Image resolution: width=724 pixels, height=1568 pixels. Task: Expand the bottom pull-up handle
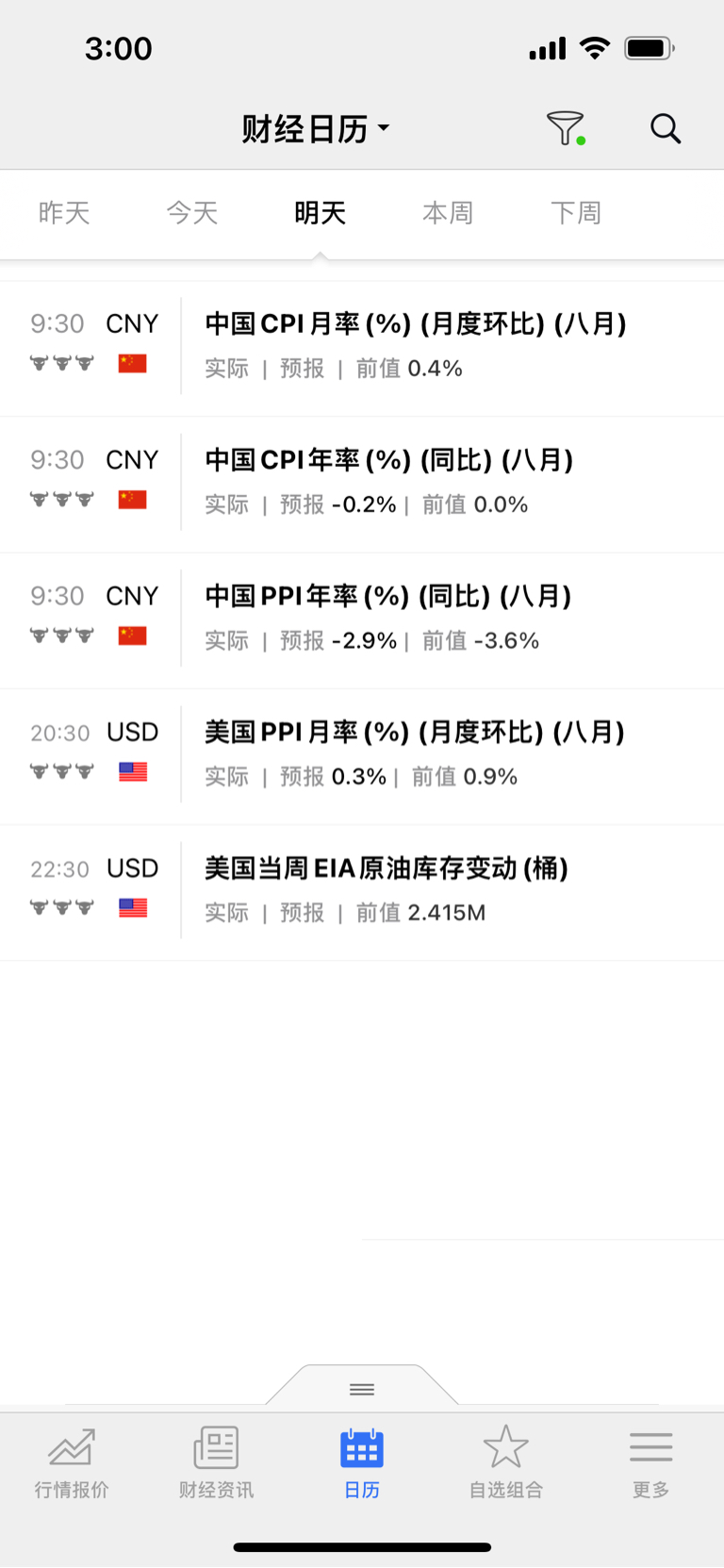362,1388
